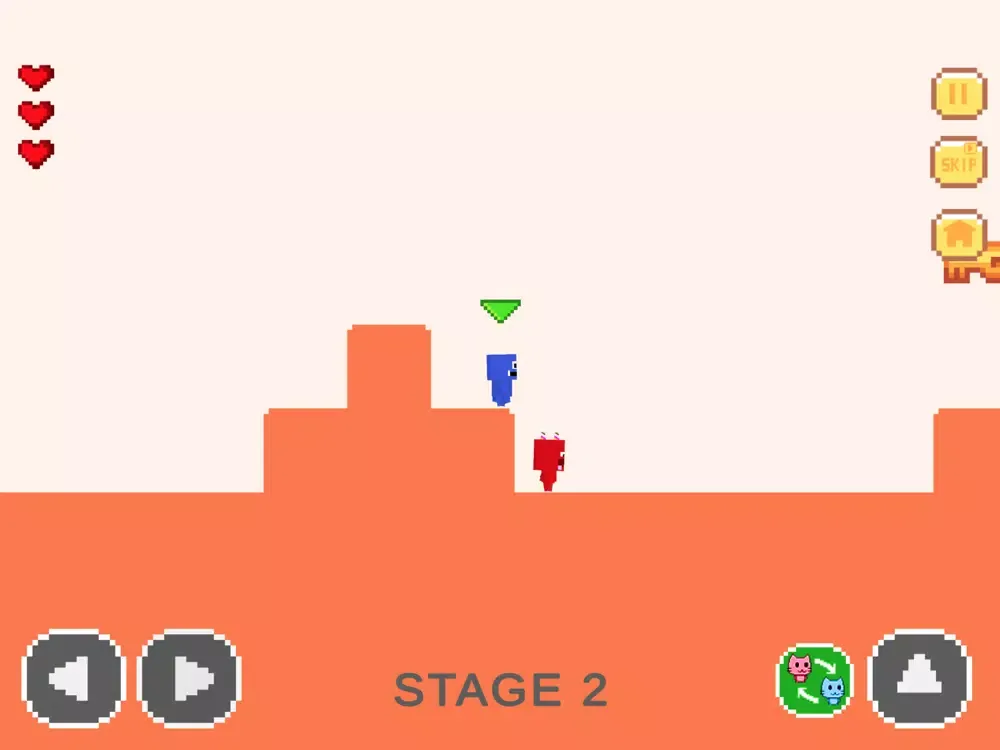Image resolution: width=1000 pixels, height=750 pixels.
Task: Switch between the two cat characters
Action: coord(815,680)
